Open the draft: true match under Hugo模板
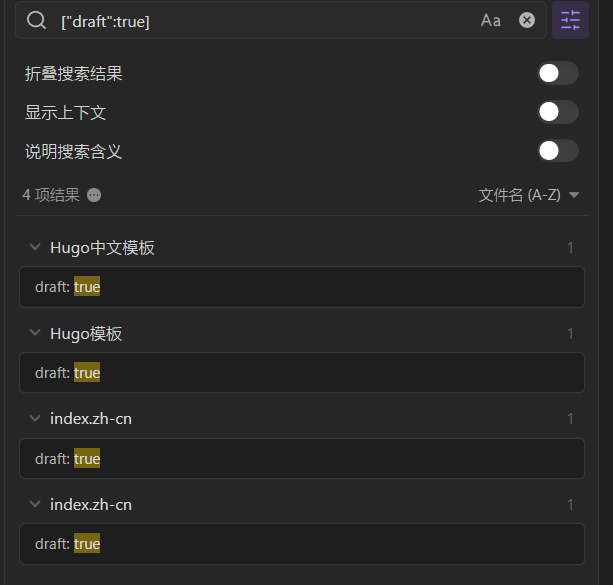Image resolution: width=613 pixels, height=585 pixels. (x=301, y=373)
